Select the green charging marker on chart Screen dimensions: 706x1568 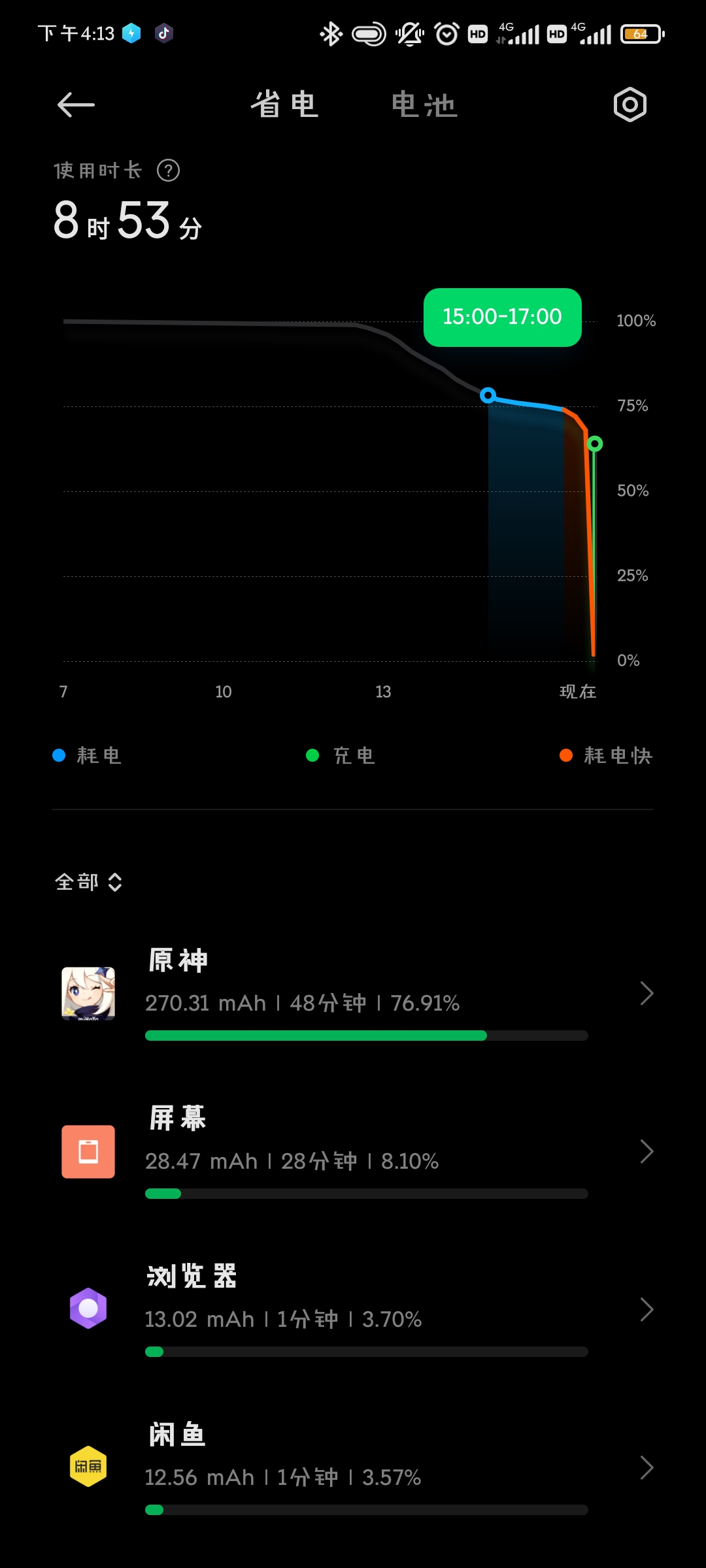594,444
